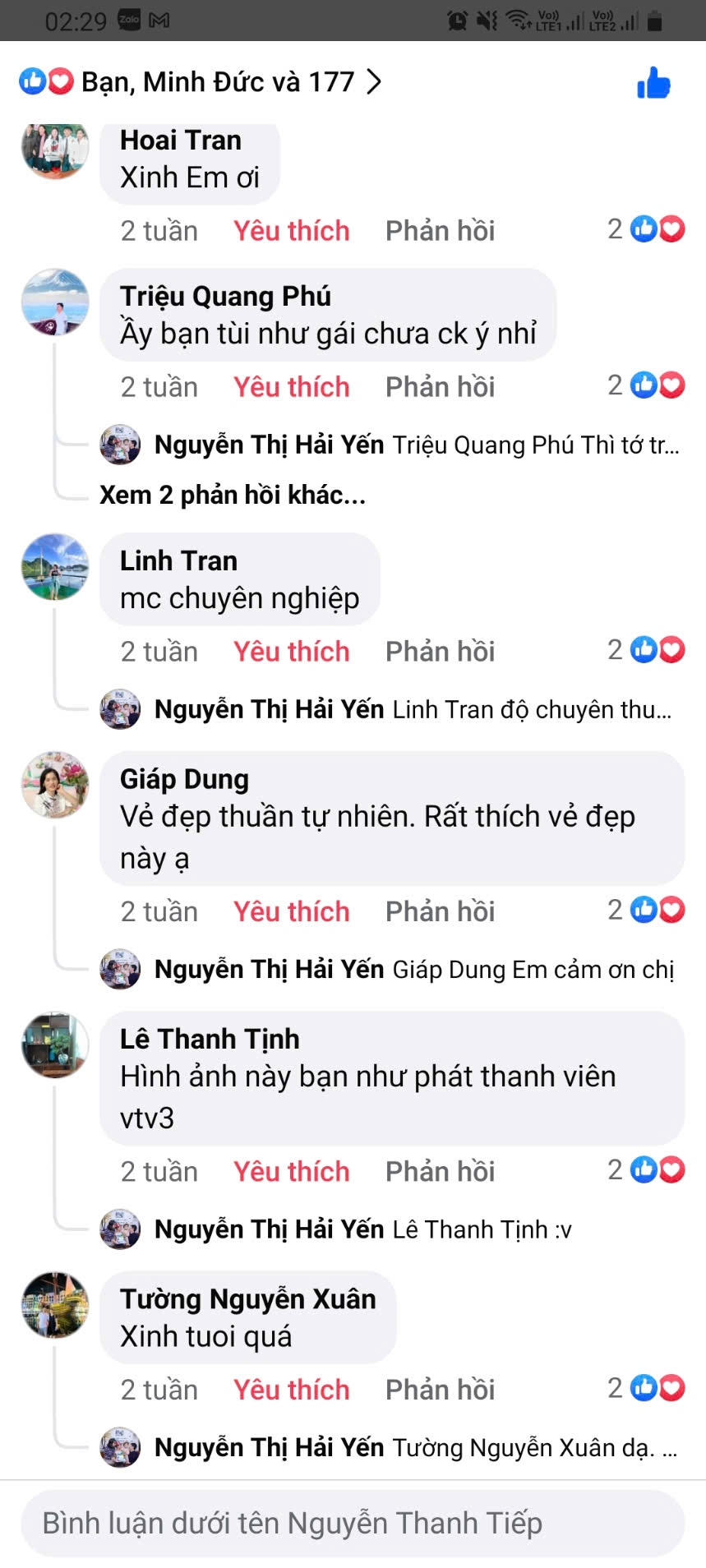
Task: Tap the blue thumbs-up like icon
Action: click(653, 83)
